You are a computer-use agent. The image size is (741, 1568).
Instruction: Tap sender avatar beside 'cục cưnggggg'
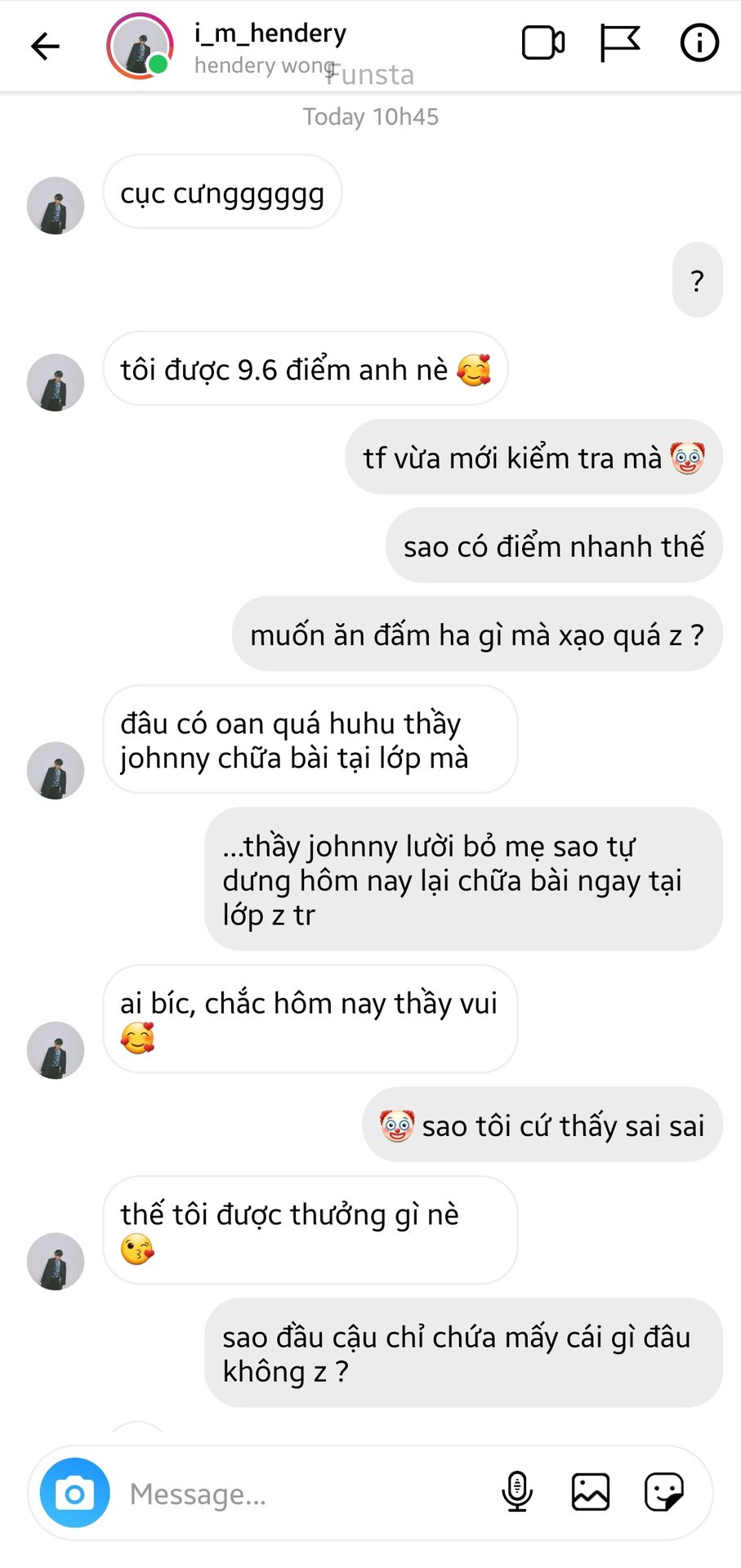coord(56,206)
